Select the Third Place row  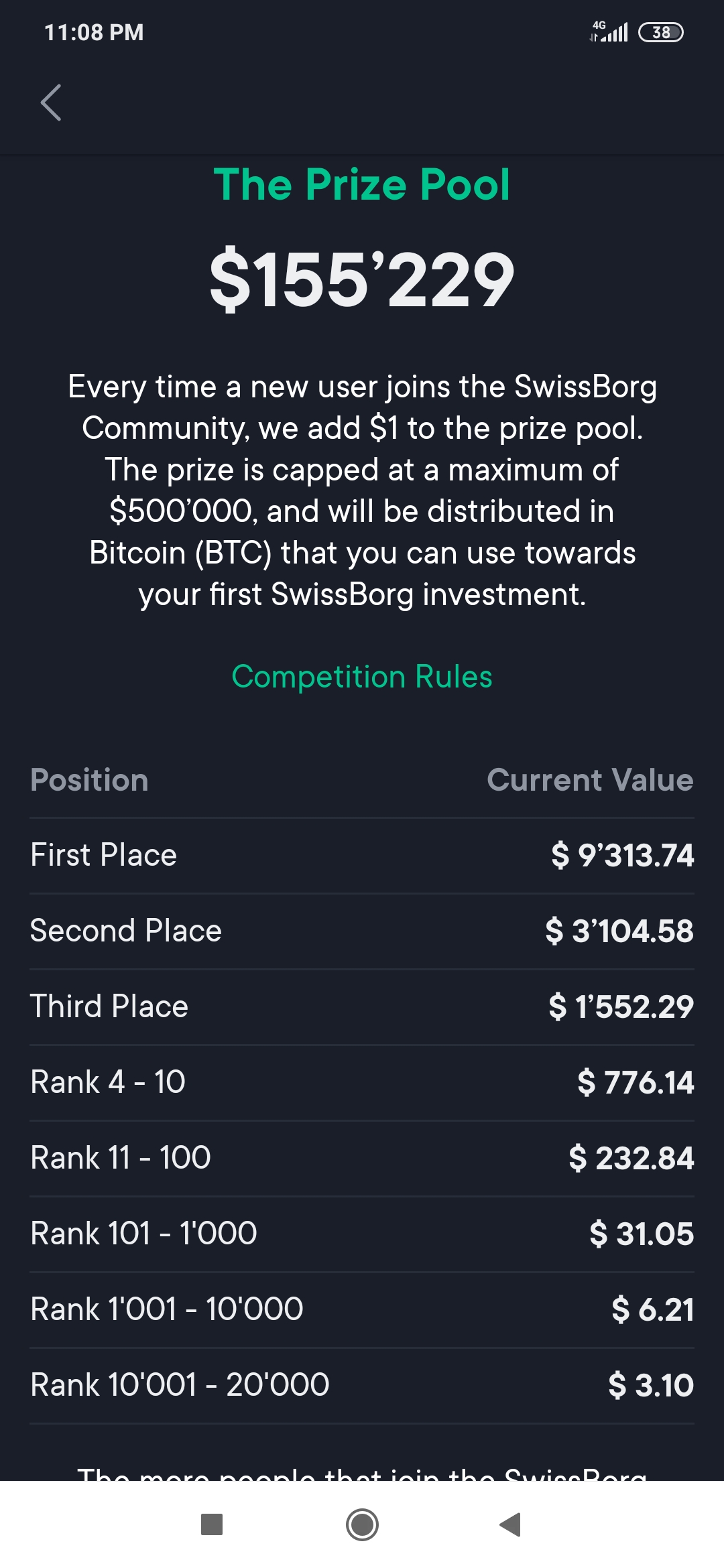362,1006
